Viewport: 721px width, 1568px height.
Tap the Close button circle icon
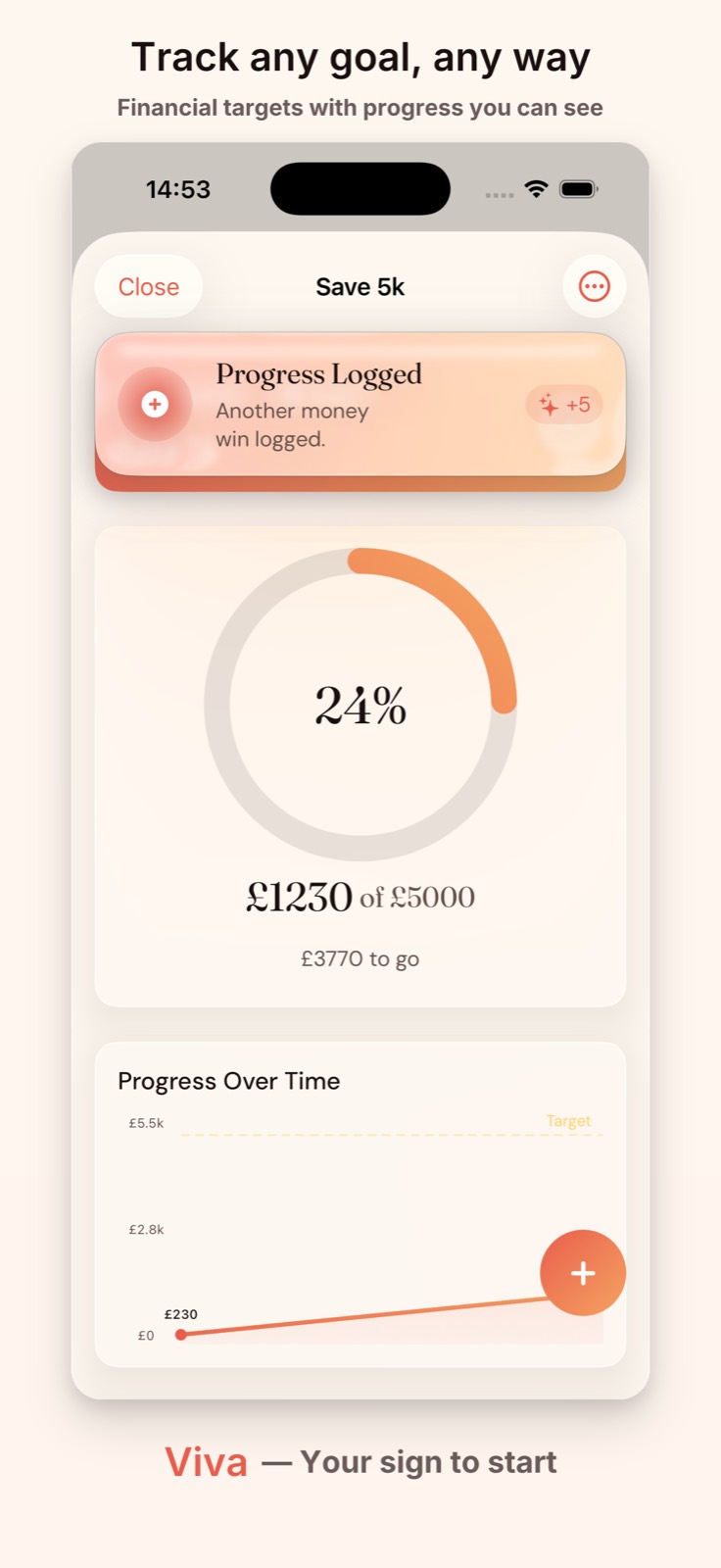pos(148,286)
